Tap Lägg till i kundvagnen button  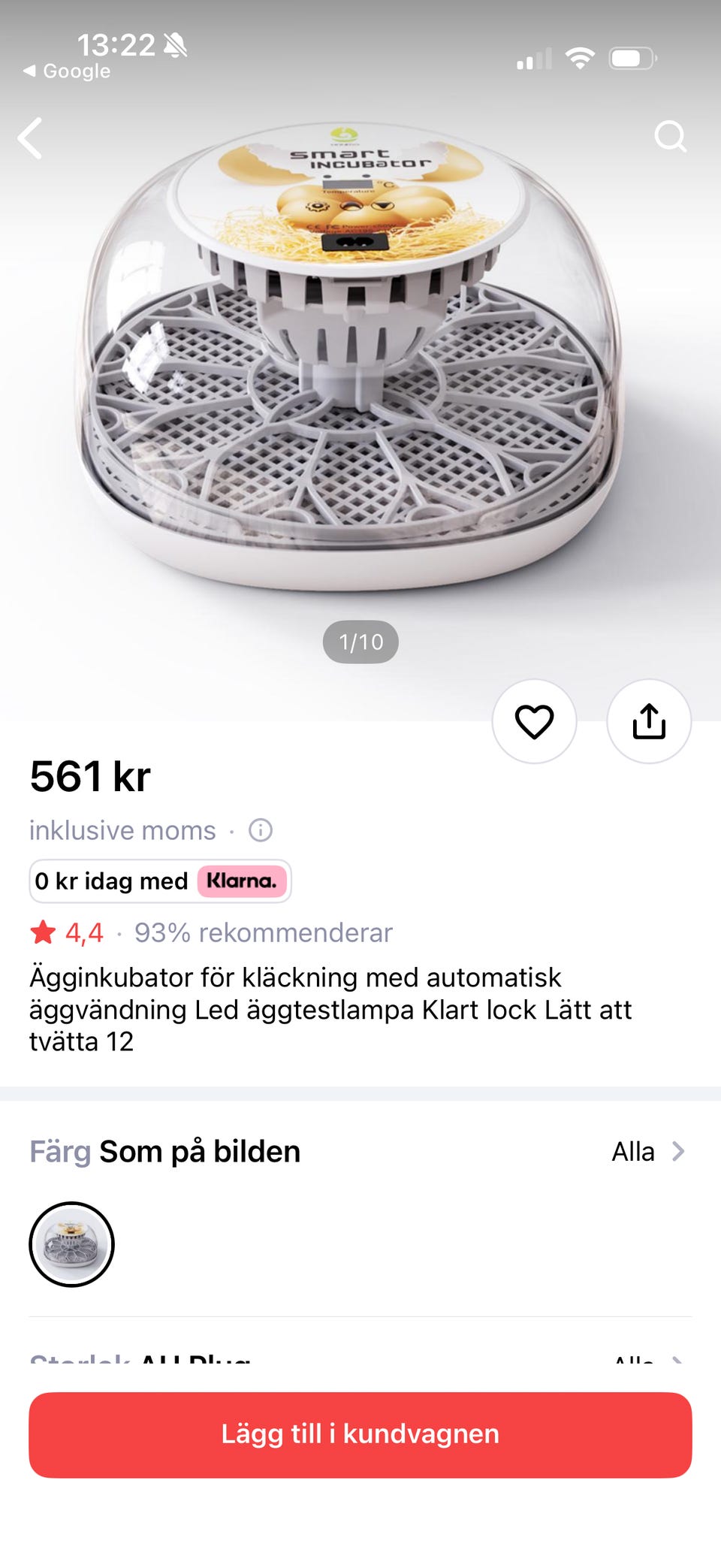tap(360, 1434)
